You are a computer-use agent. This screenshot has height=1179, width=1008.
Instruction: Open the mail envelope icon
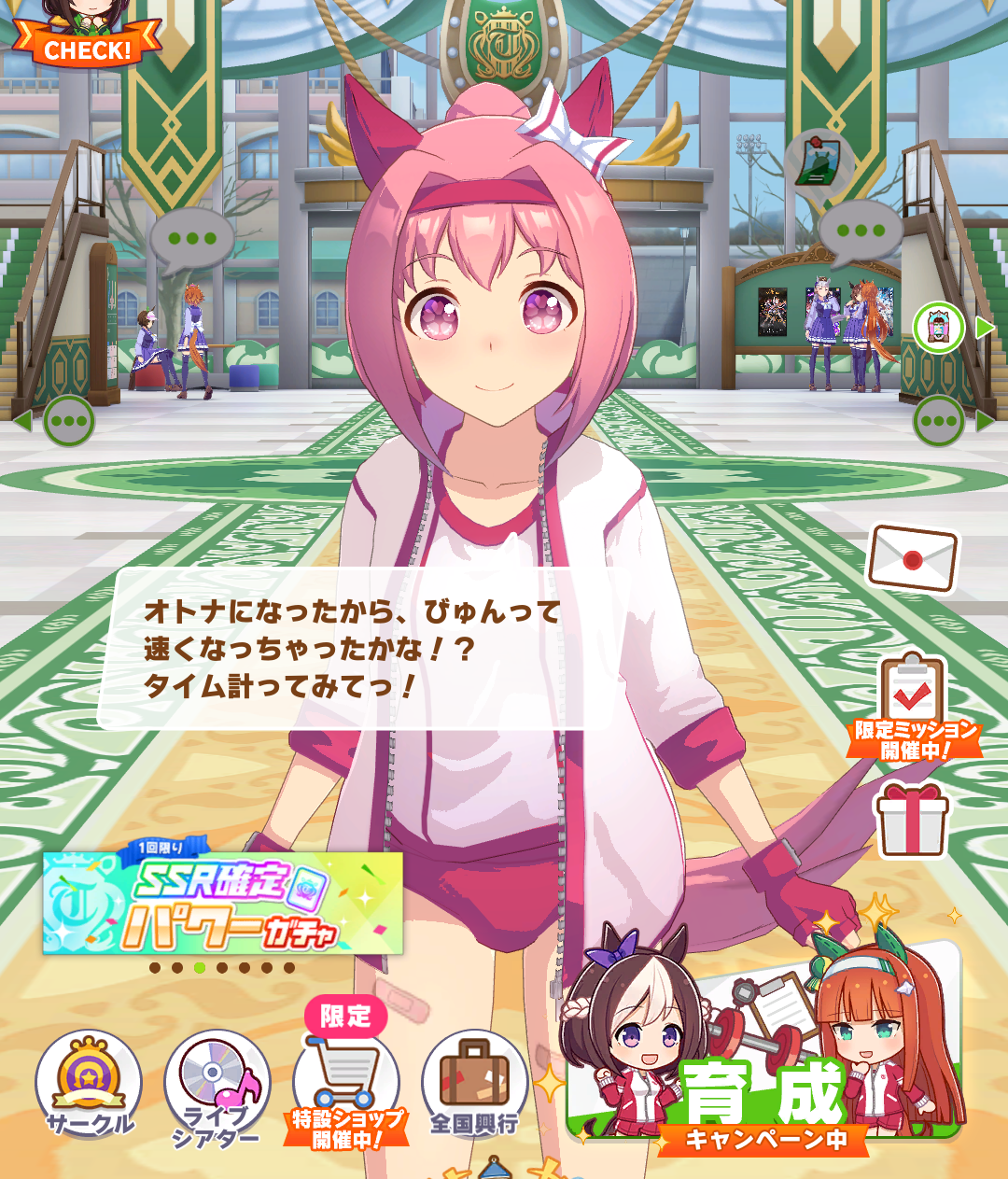click(912, 557)
